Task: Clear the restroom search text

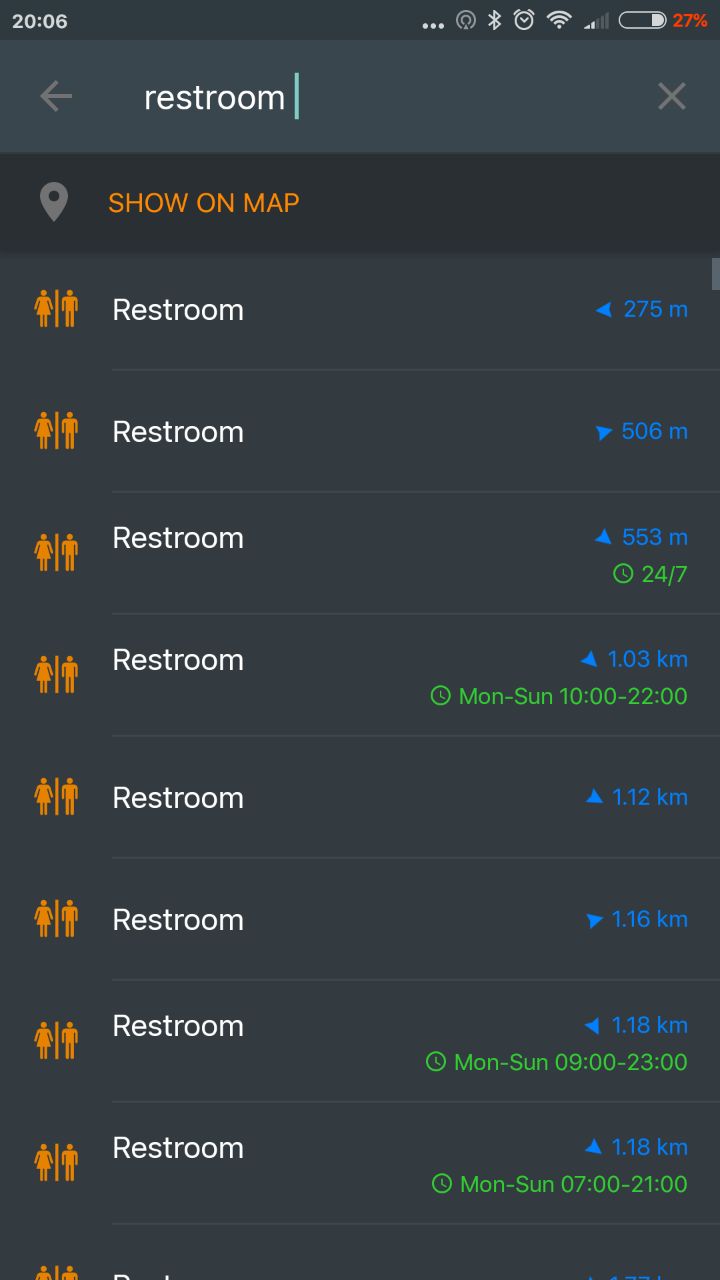Action: click(x=672, y=96)
